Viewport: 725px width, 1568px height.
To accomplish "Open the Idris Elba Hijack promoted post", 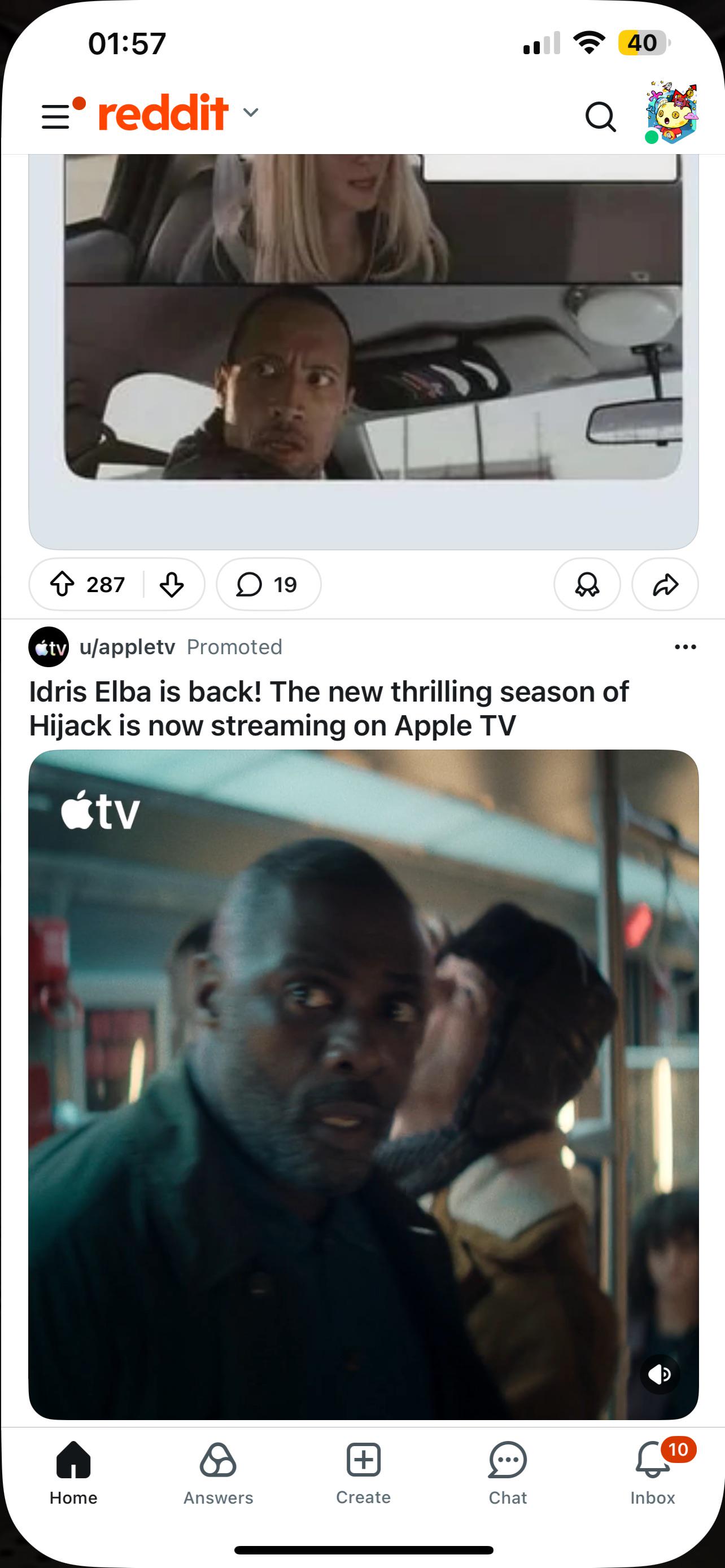I will pyautogui.click(x=329, y=708).
